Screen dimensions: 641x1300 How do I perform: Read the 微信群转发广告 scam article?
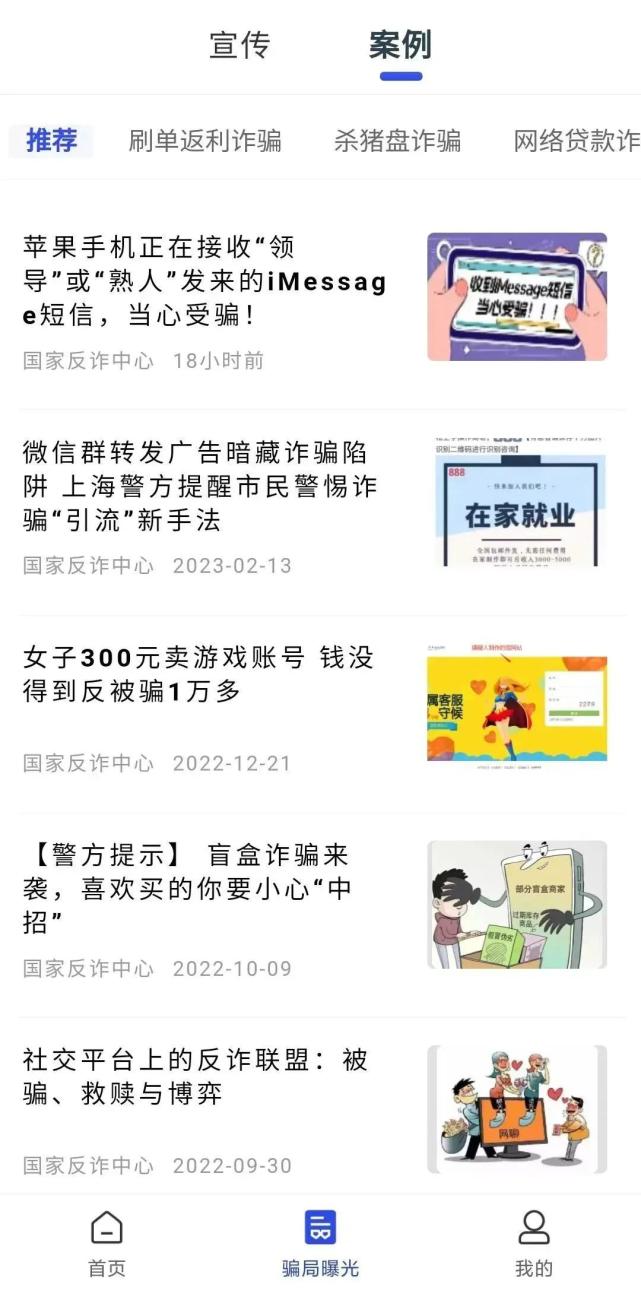201,486
